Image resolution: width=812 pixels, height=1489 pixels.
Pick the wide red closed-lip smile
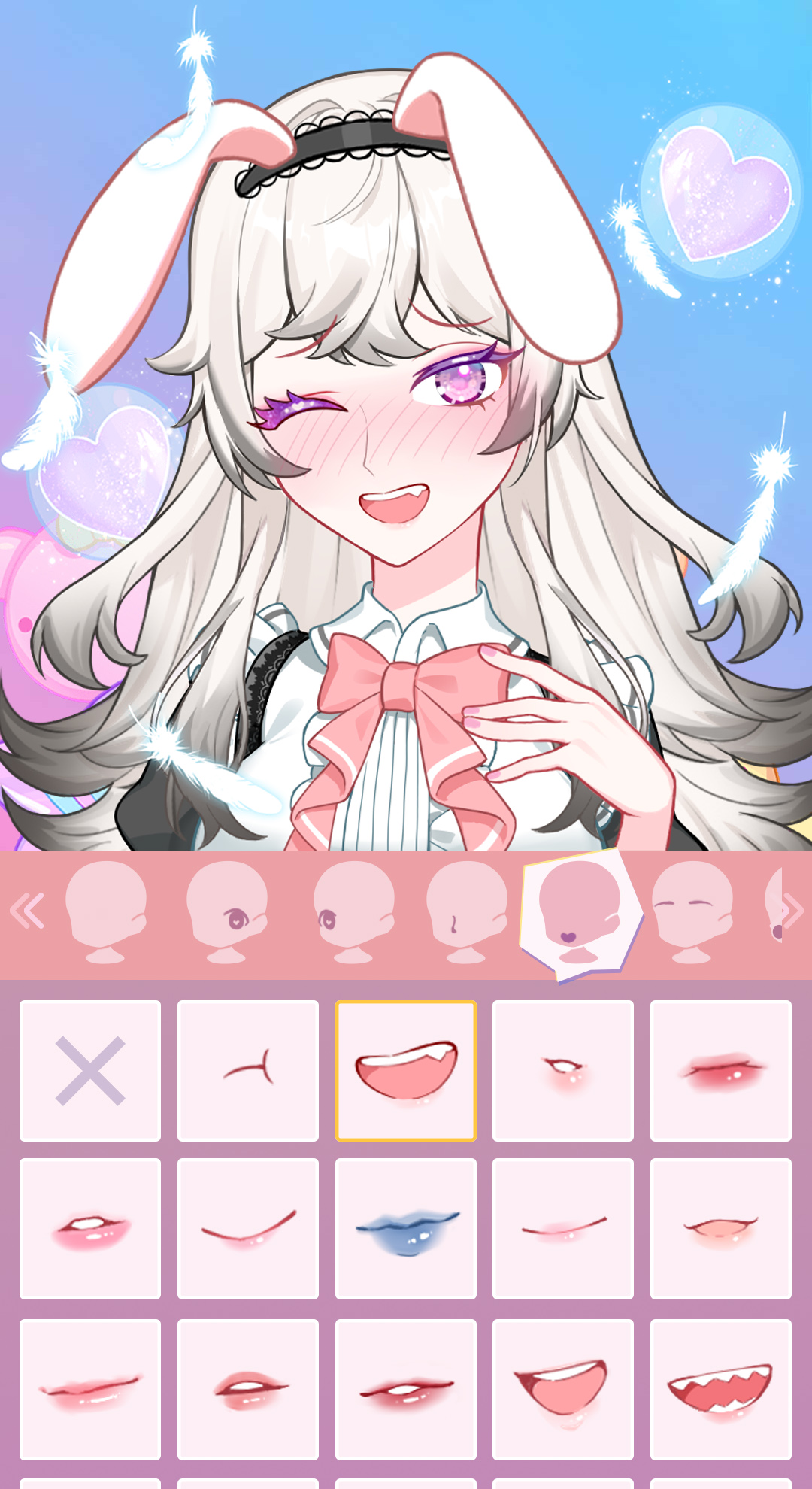click(x=90, y=1390)
